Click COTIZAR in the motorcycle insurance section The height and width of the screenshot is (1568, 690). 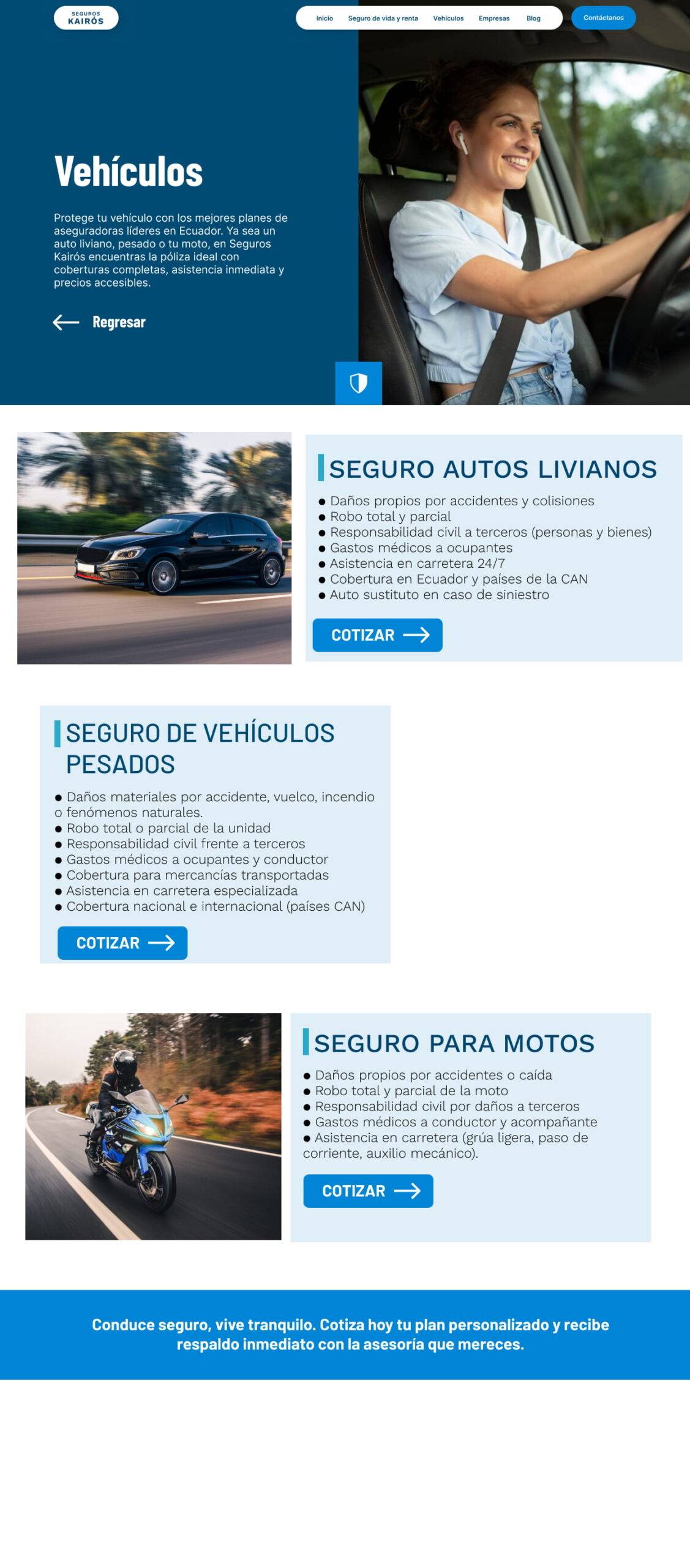pos(368,1191)
